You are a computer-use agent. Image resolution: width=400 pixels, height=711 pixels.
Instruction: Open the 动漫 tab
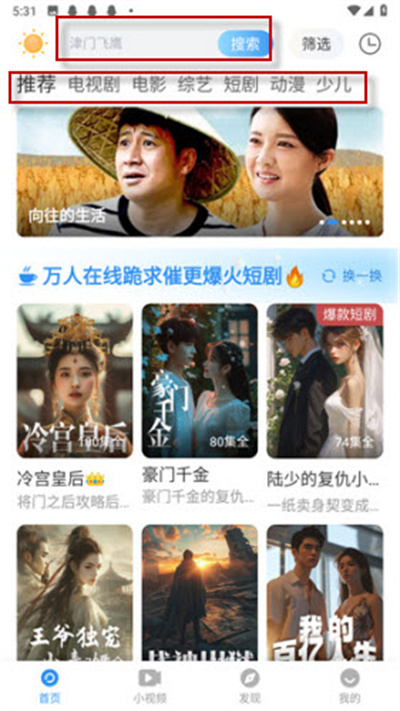click(288, 85)
